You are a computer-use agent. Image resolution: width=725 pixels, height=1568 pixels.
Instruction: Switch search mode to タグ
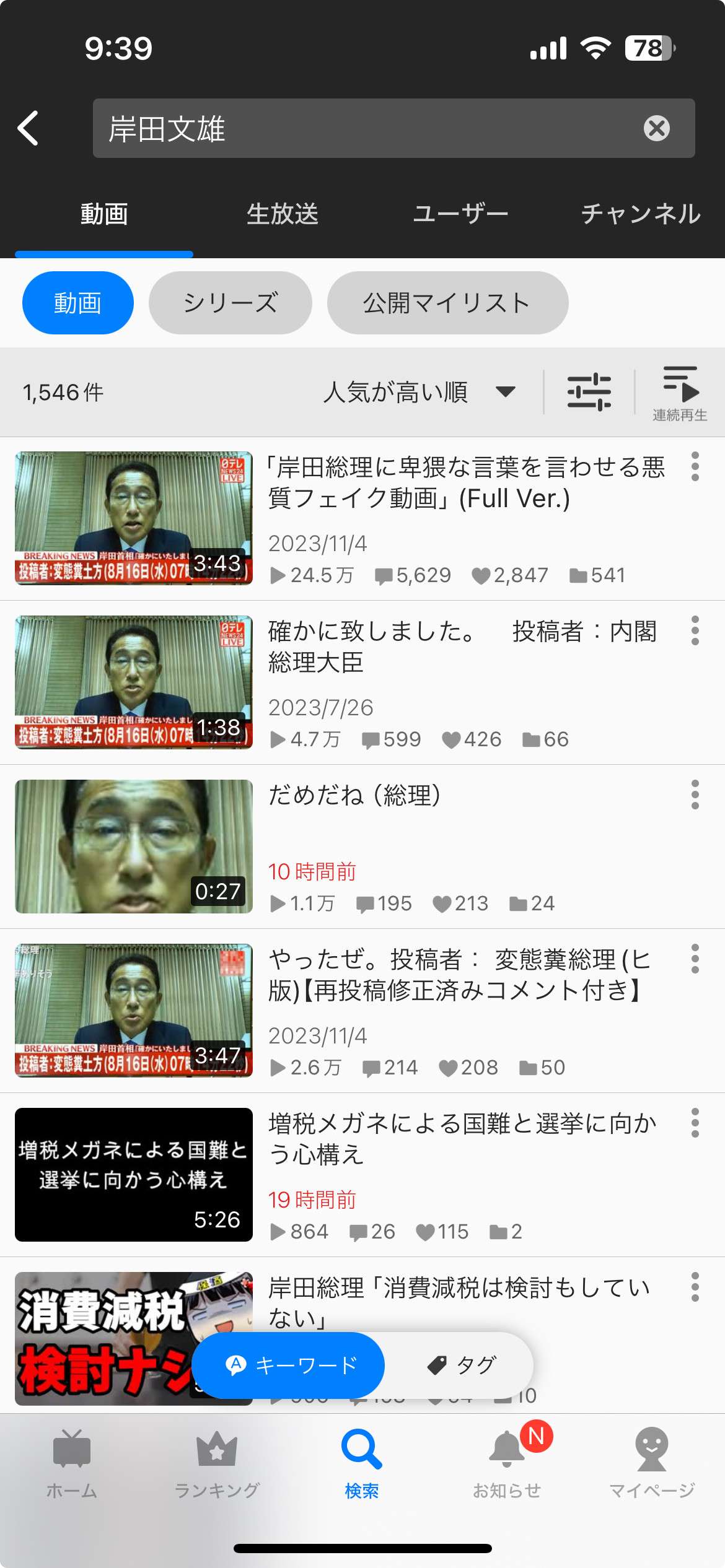tap(462, 1365)
